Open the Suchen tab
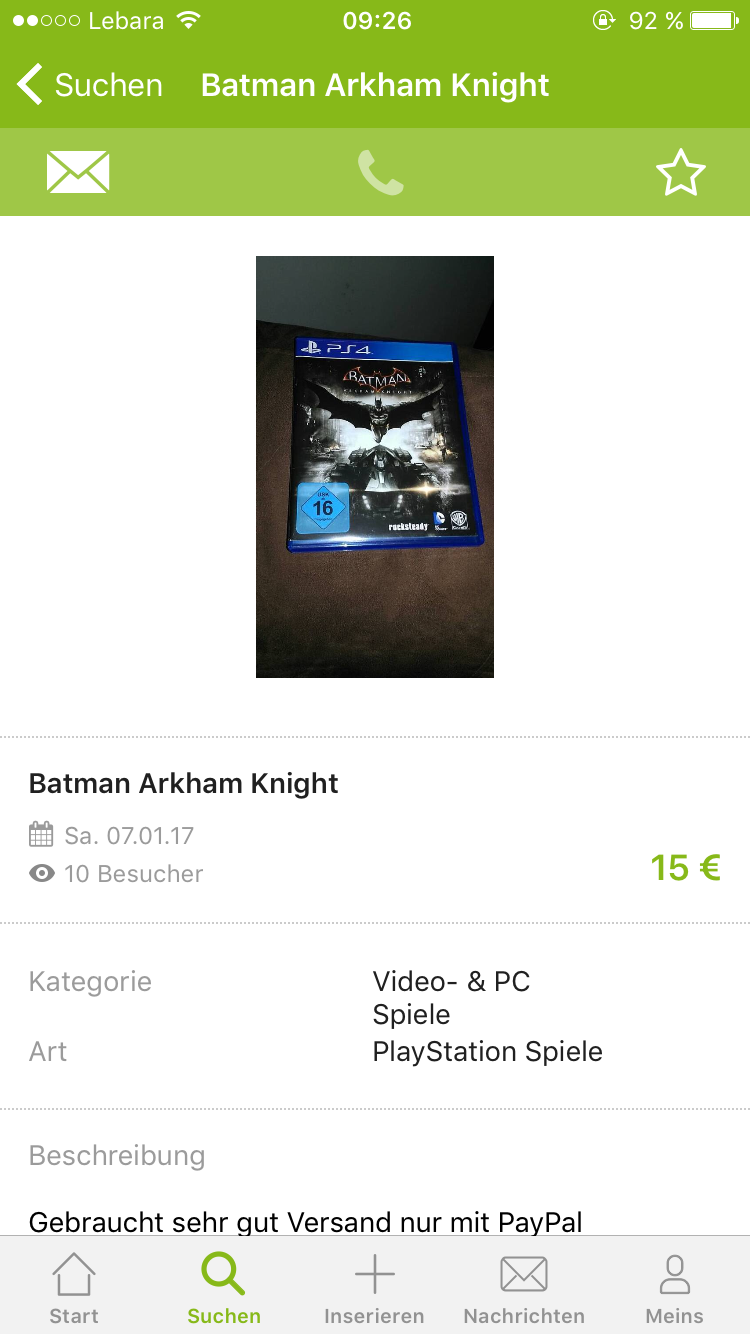The image size is (750, 1334). tap(224, 1289)
